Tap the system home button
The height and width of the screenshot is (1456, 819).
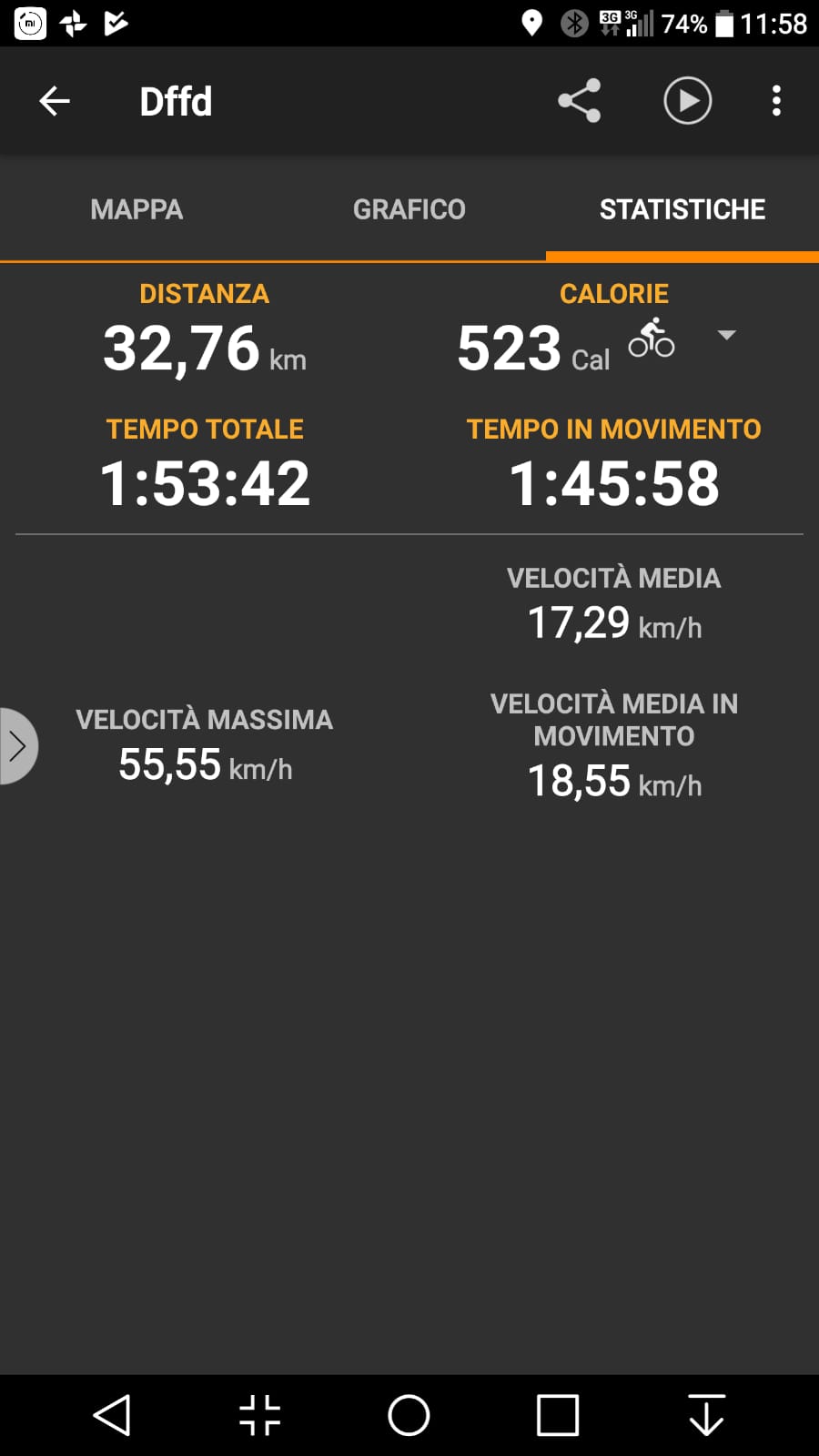pyautogui.click(x=409, y=1415)
